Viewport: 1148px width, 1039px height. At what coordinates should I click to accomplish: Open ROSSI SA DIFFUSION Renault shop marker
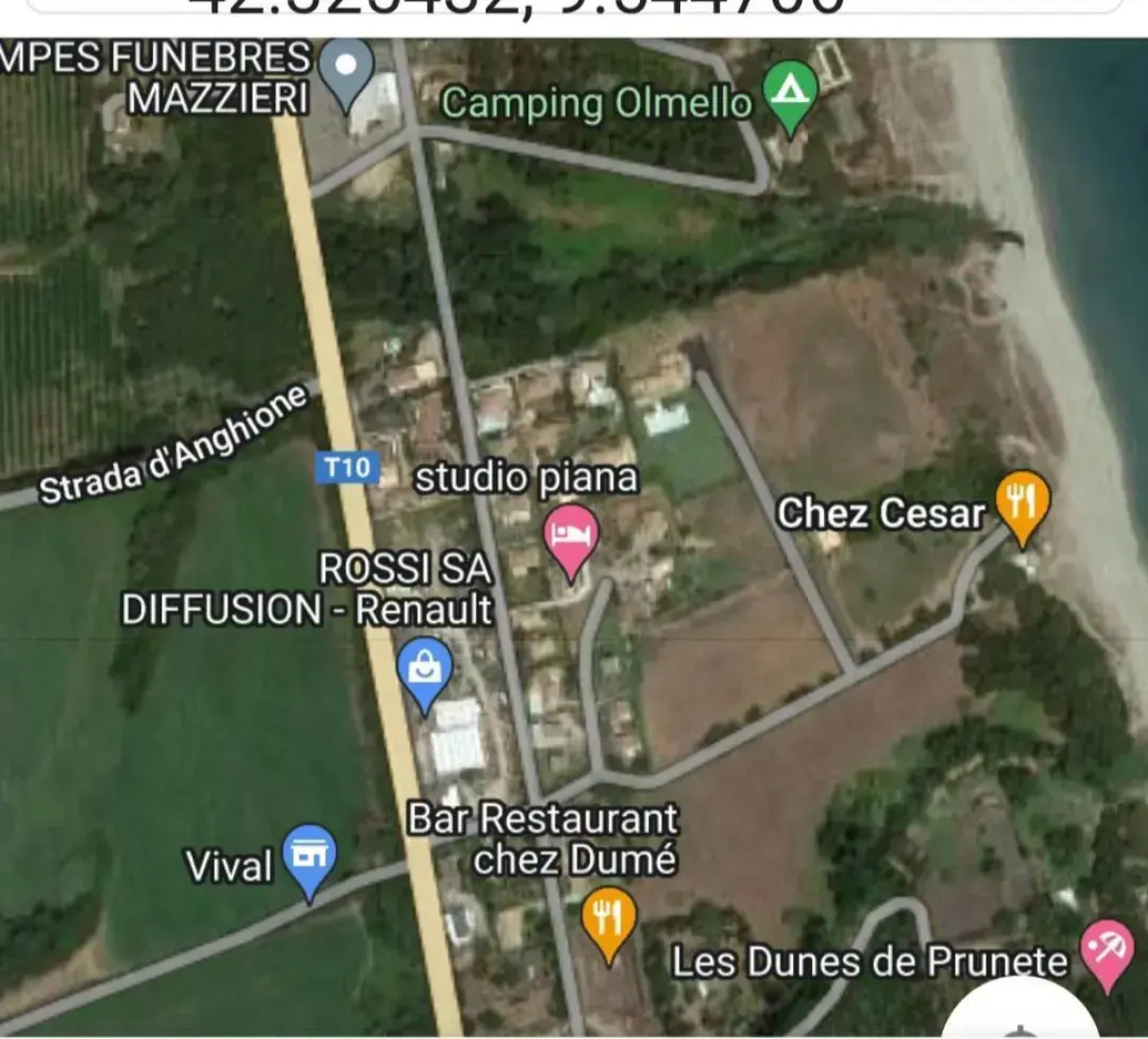pos(424,669)
